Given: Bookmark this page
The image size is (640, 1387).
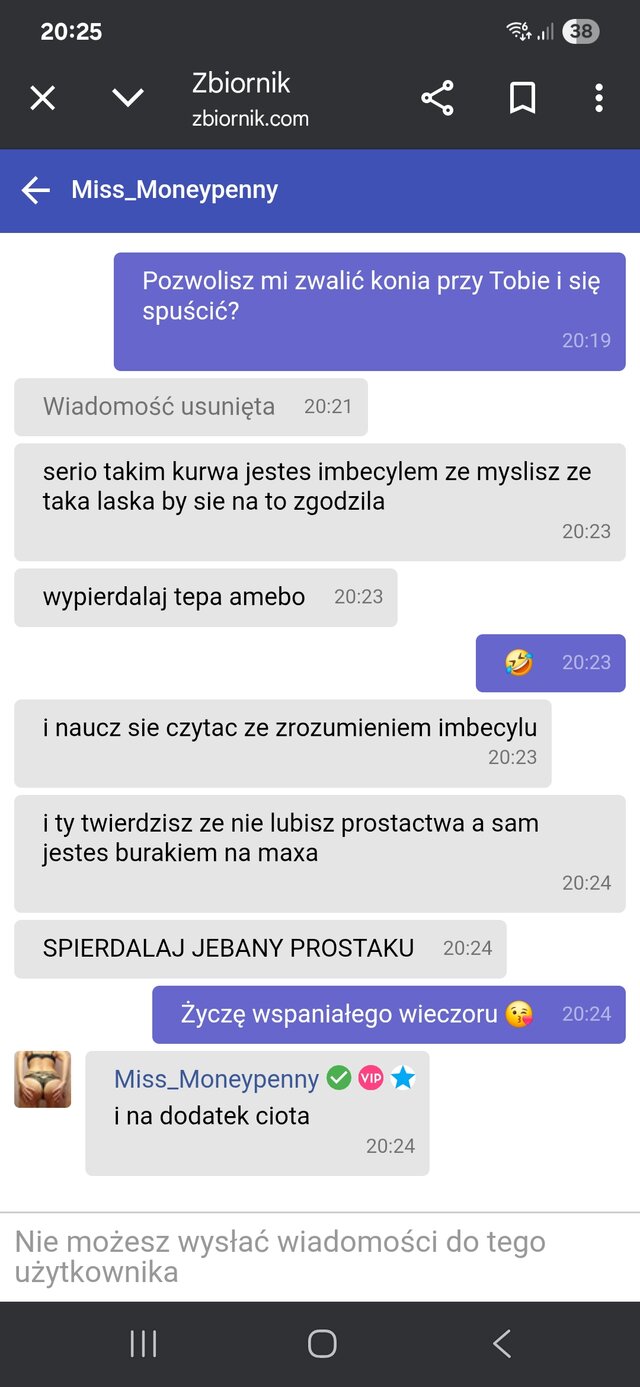Looking at the screenshot, I should [522, 98].
